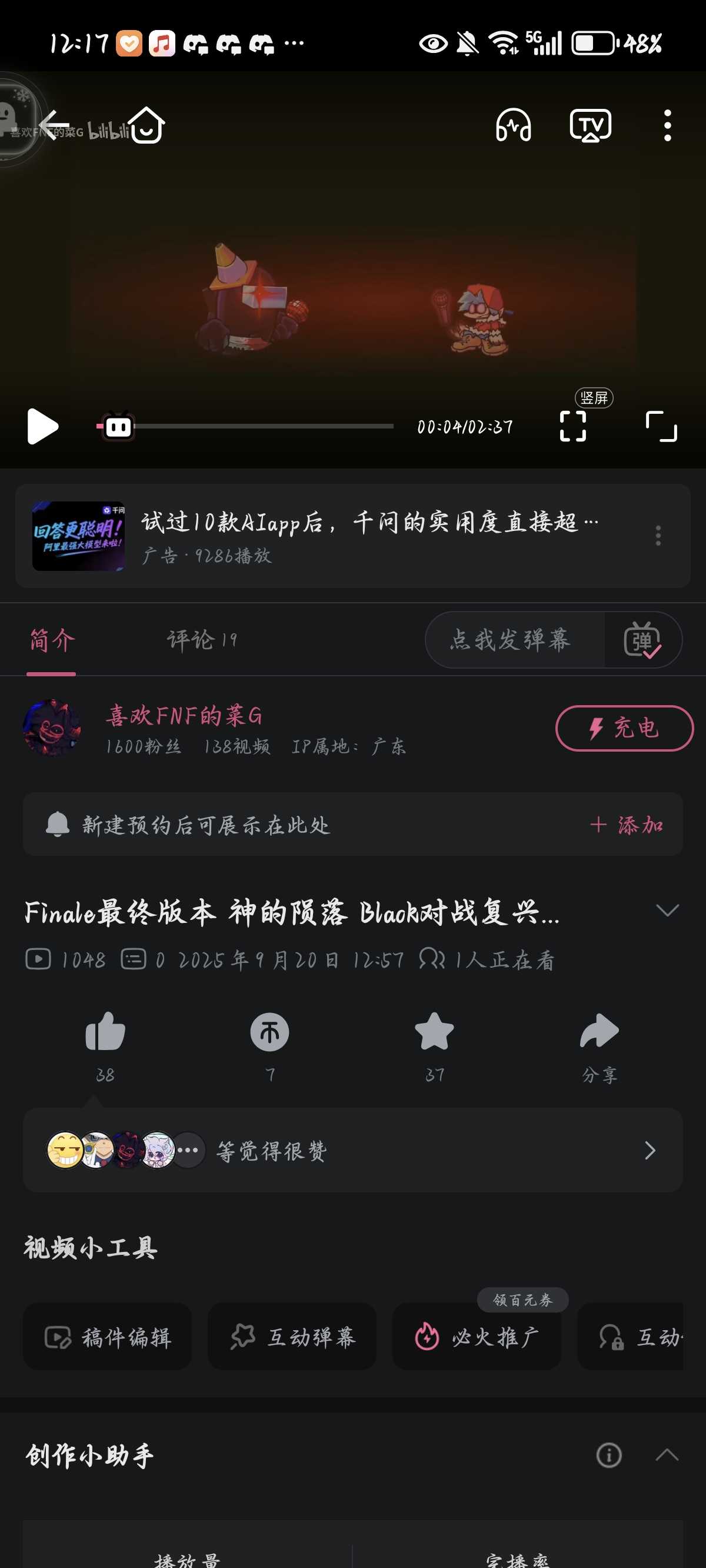Open 稿件编辑 to edit the submission
706x1568 pixels.
point(108,1337)
